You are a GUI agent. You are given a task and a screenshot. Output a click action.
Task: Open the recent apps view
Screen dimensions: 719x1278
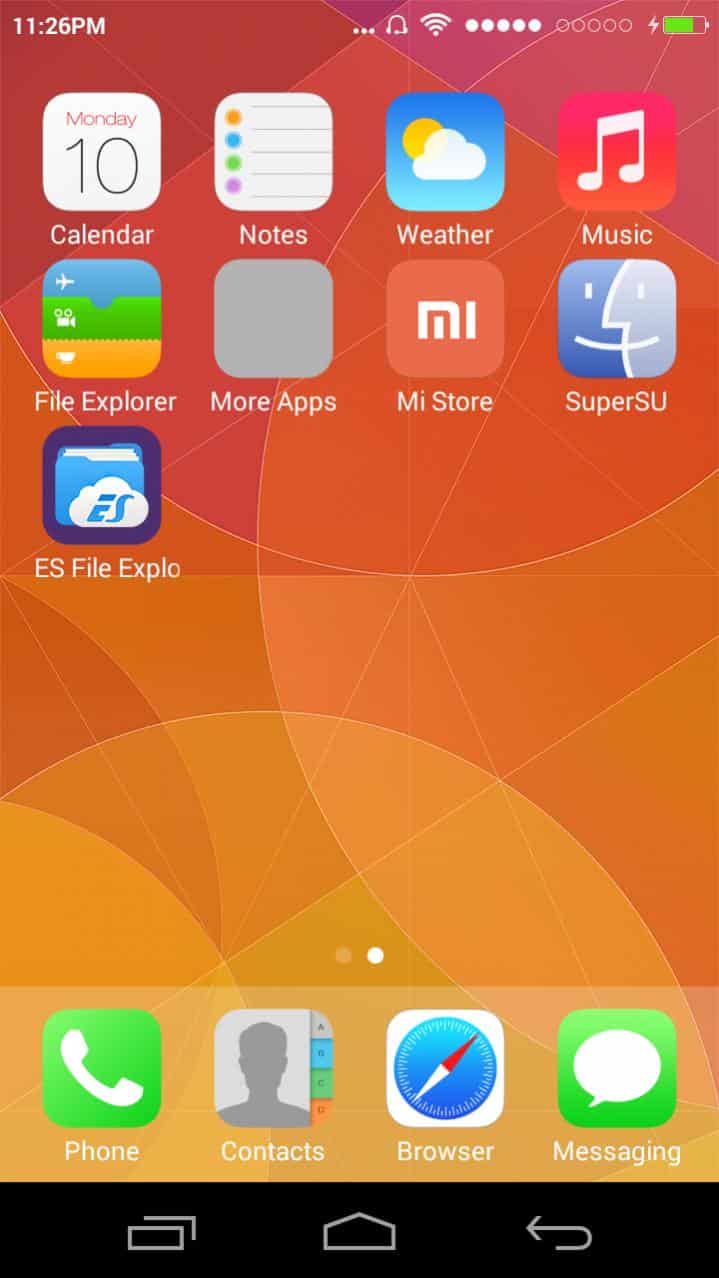161,1232
